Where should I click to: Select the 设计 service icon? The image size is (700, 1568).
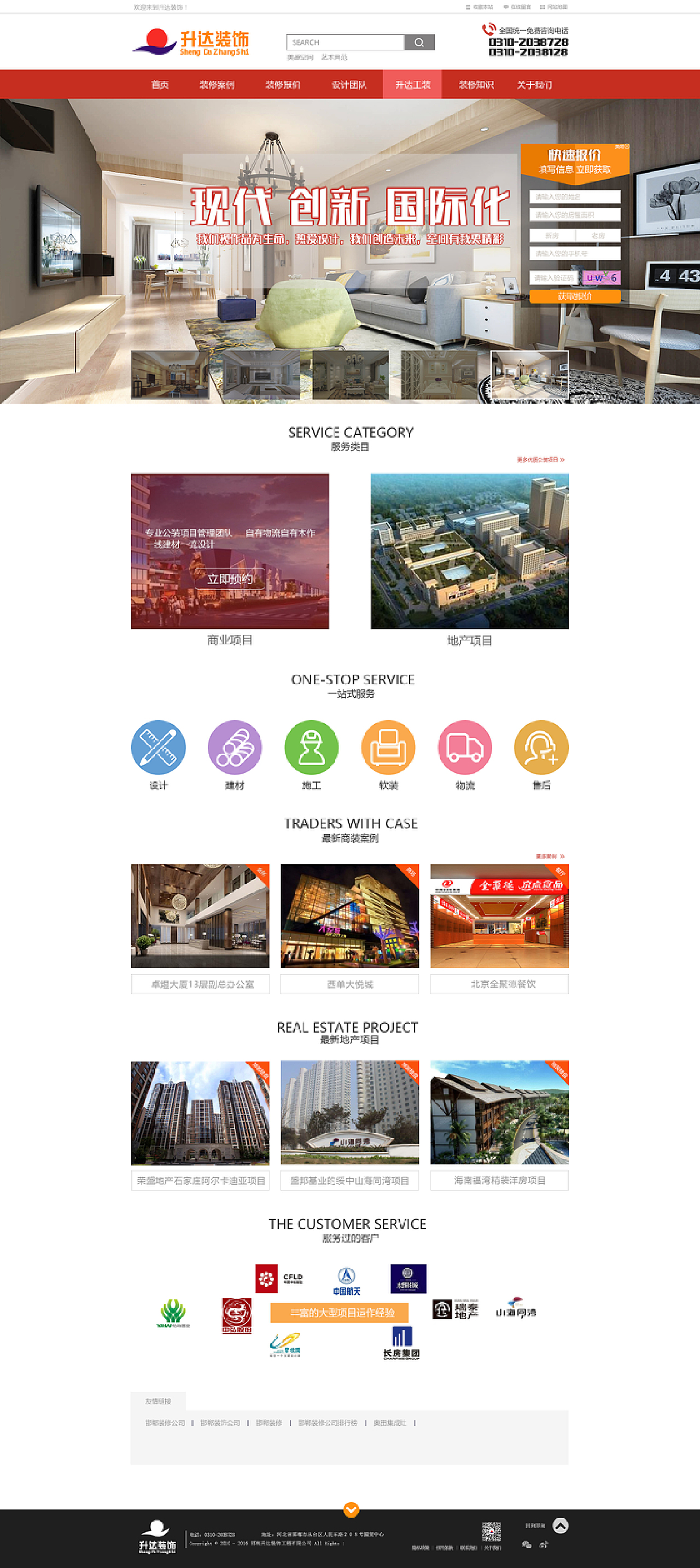(x=158, y=748)
